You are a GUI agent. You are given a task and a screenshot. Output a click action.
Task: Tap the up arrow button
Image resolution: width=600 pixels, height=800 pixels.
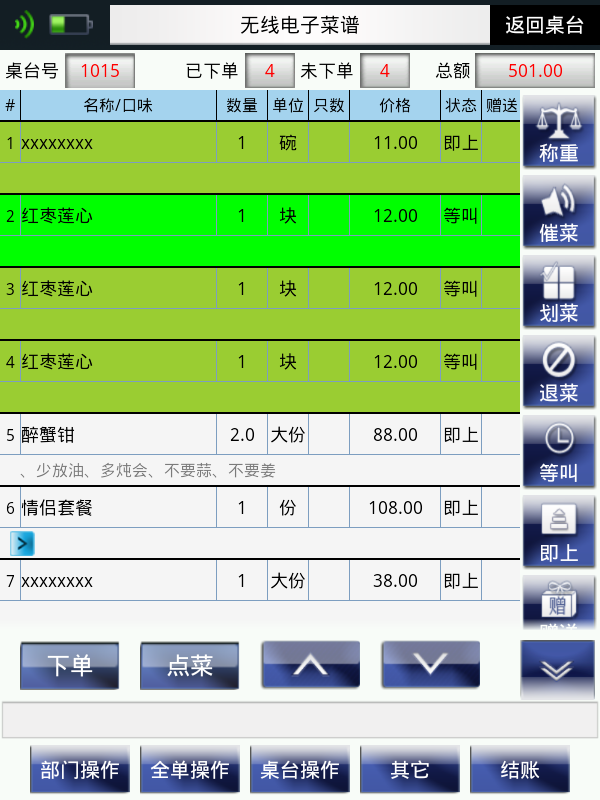click(x=310, y=665)
